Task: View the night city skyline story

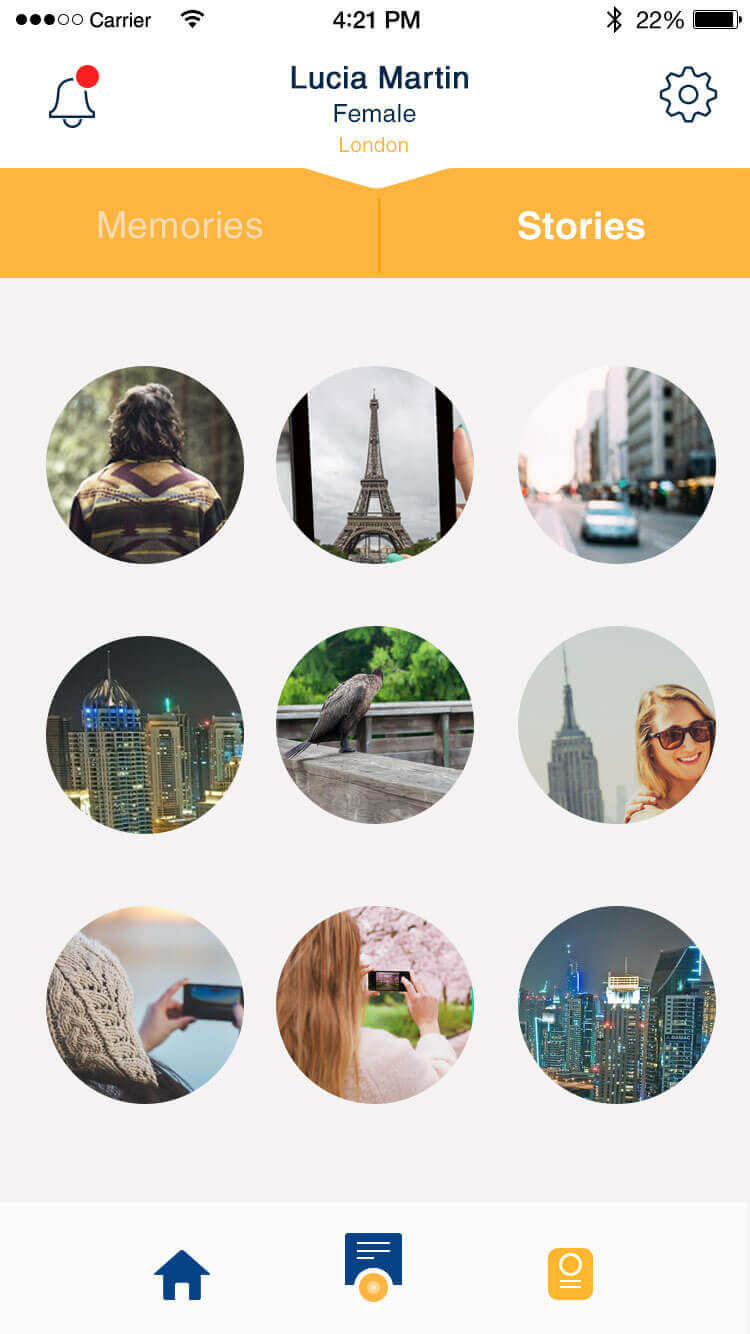Action: pos(617,1005)
